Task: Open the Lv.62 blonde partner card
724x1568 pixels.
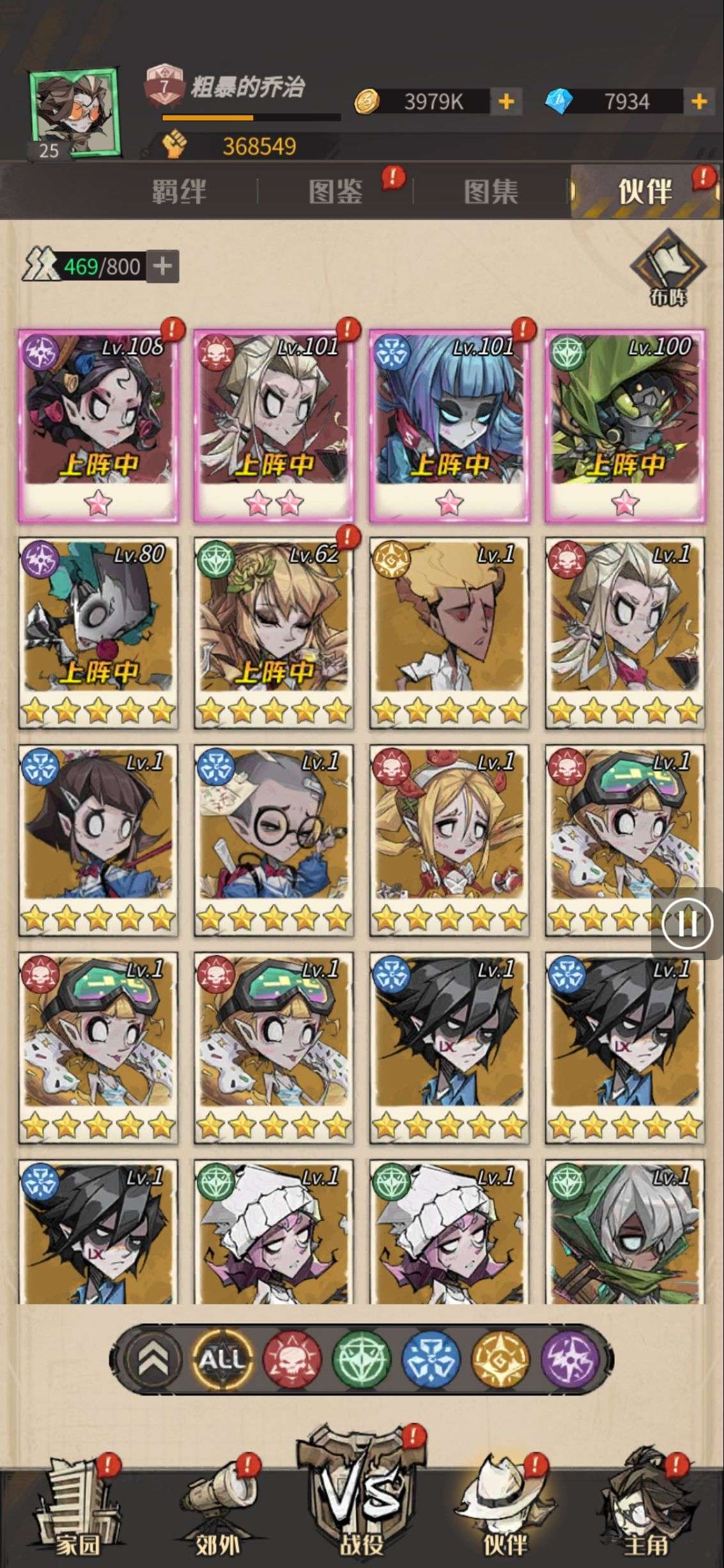Action: (273, 632)
